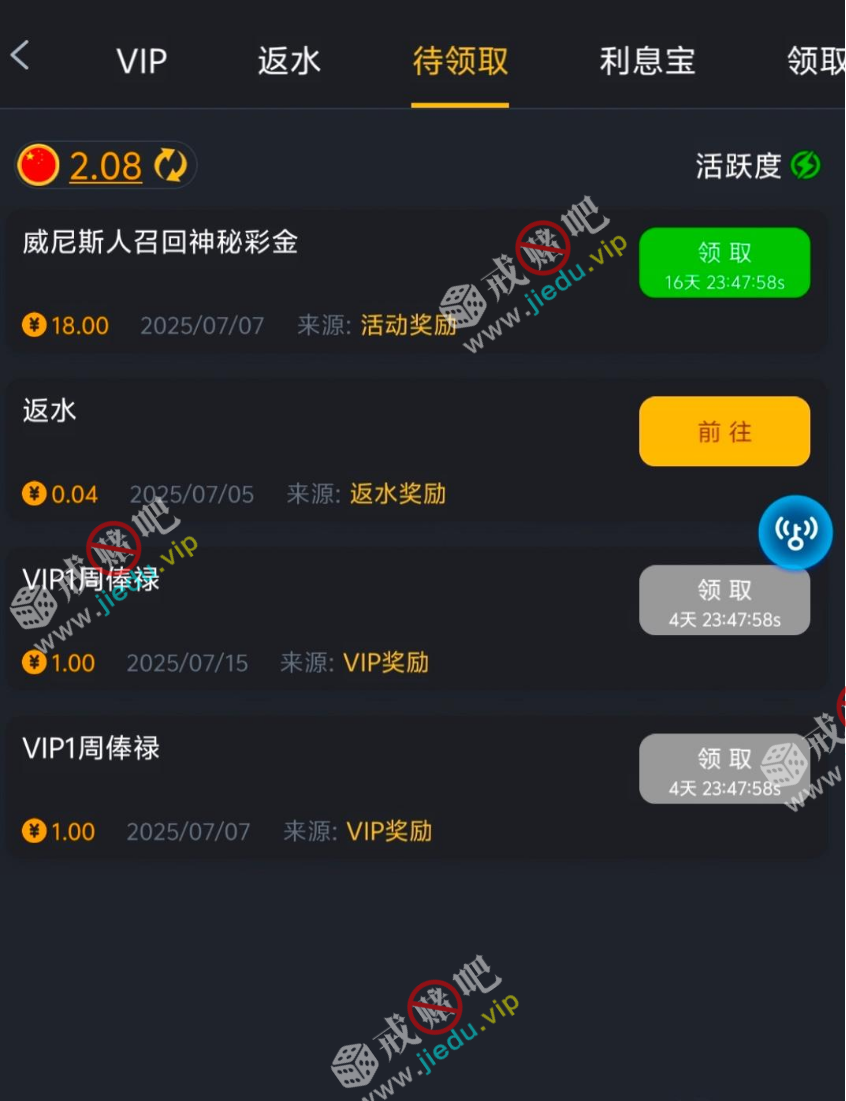
Task: Go back using the top-left arrow
Action: pos(20,55)
